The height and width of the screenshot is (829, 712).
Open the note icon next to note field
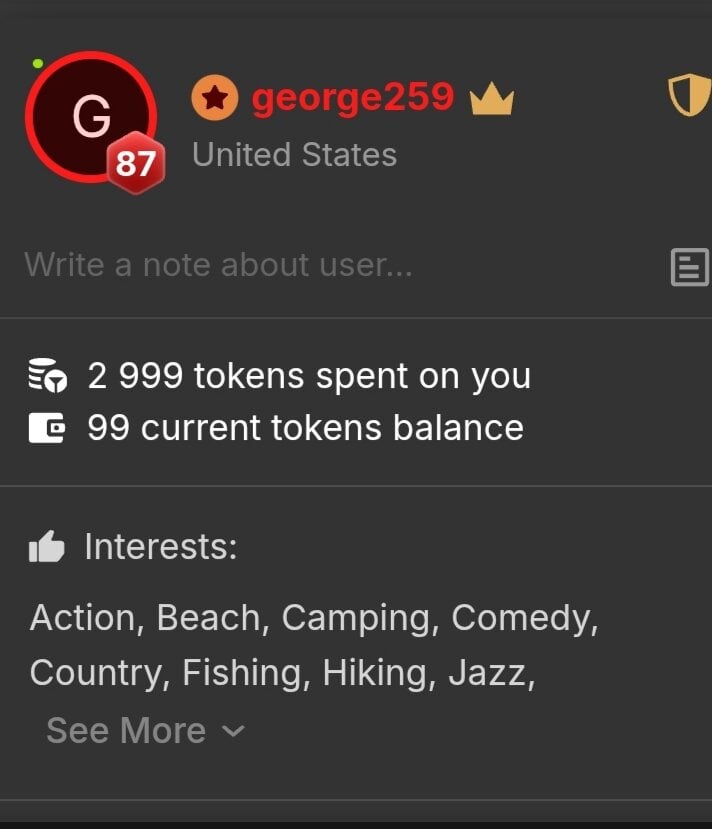click(689, 267)
